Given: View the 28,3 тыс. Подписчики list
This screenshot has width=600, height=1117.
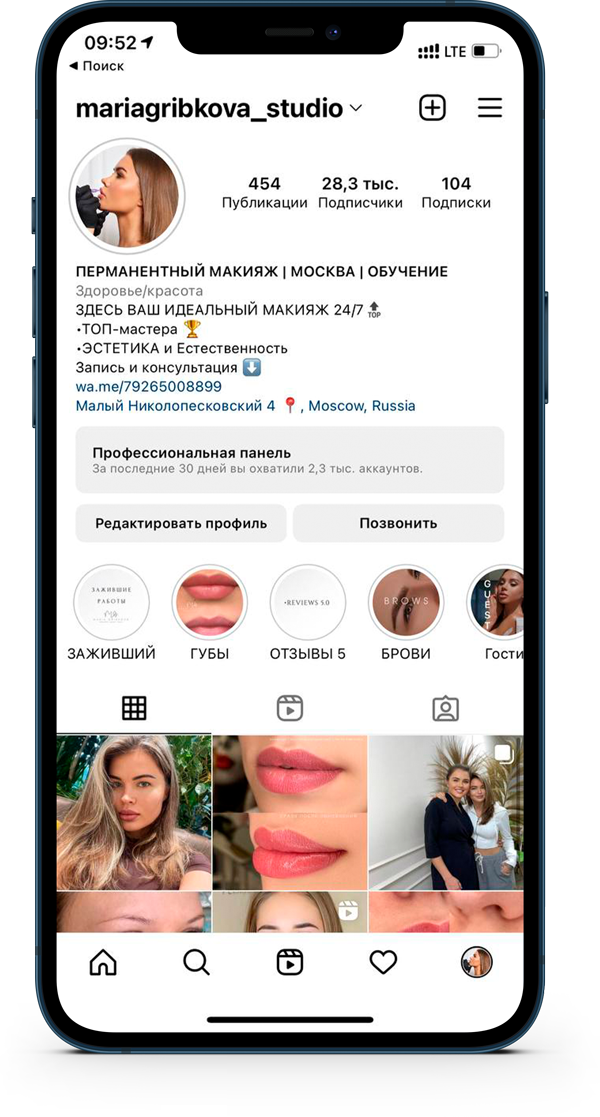Looking at the screenshot, I should click(x=360, y=192).
